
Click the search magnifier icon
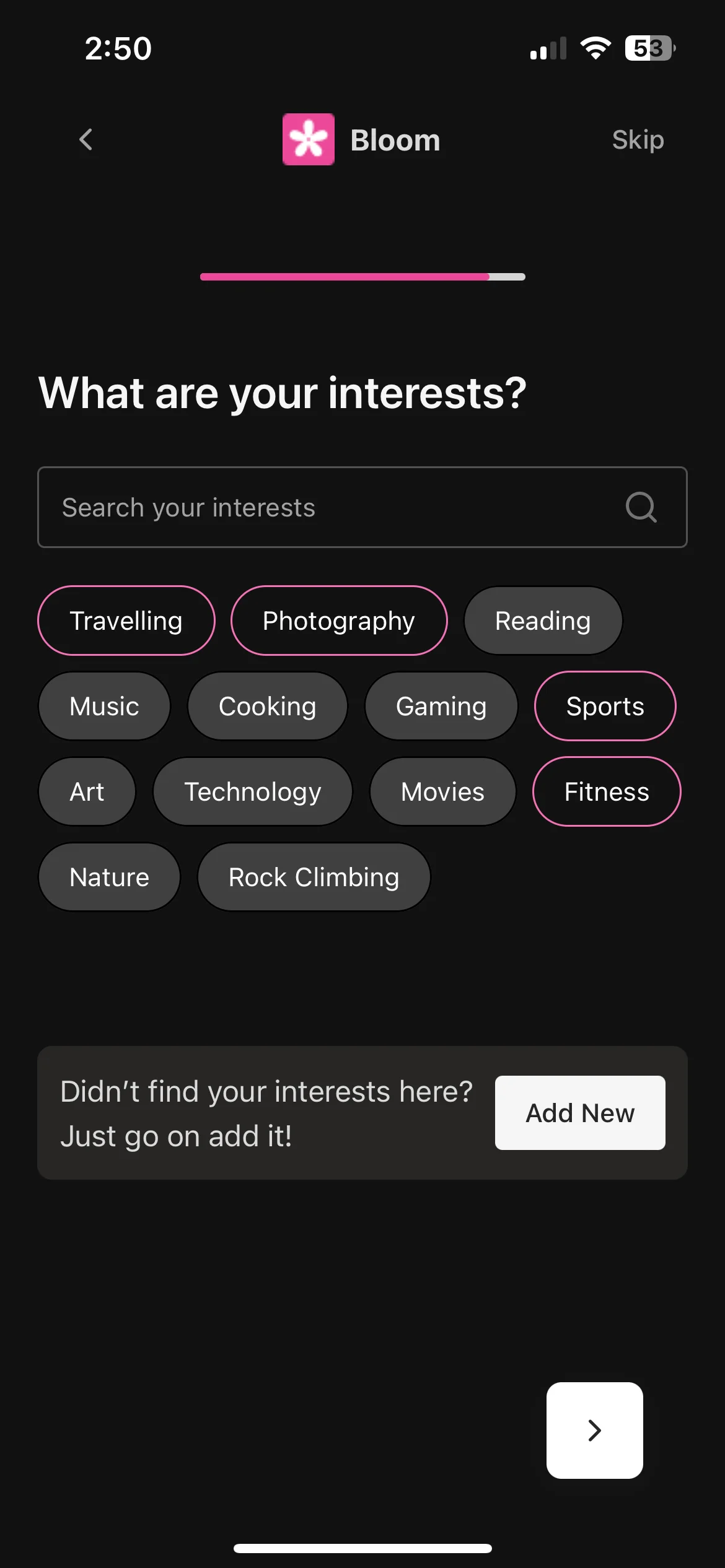pyautogui.click(x=641, y=507)
